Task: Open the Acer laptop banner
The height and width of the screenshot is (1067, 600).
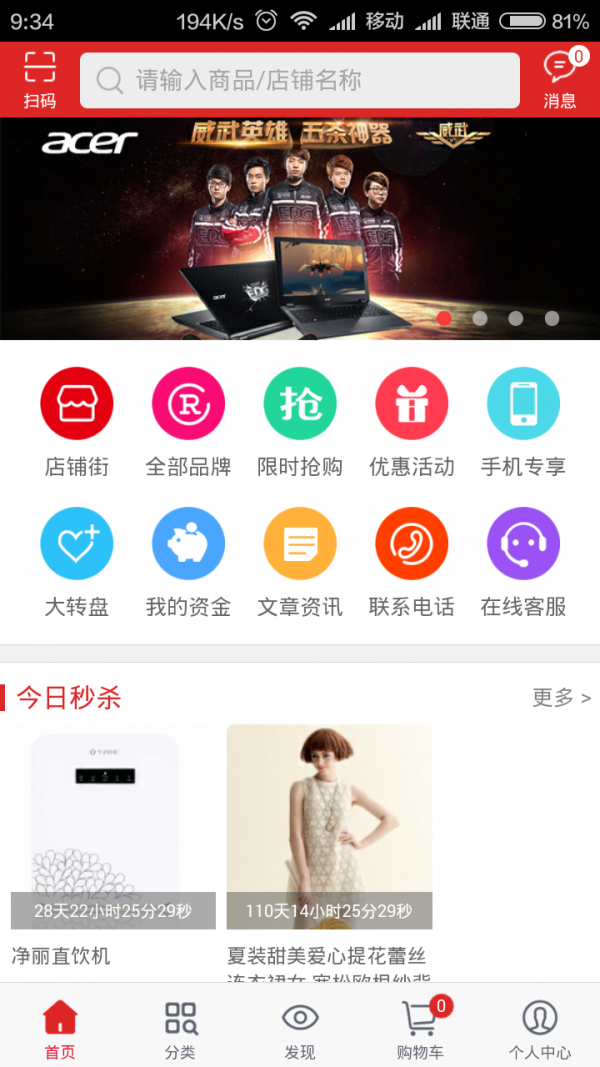Action: click(300, 228)
